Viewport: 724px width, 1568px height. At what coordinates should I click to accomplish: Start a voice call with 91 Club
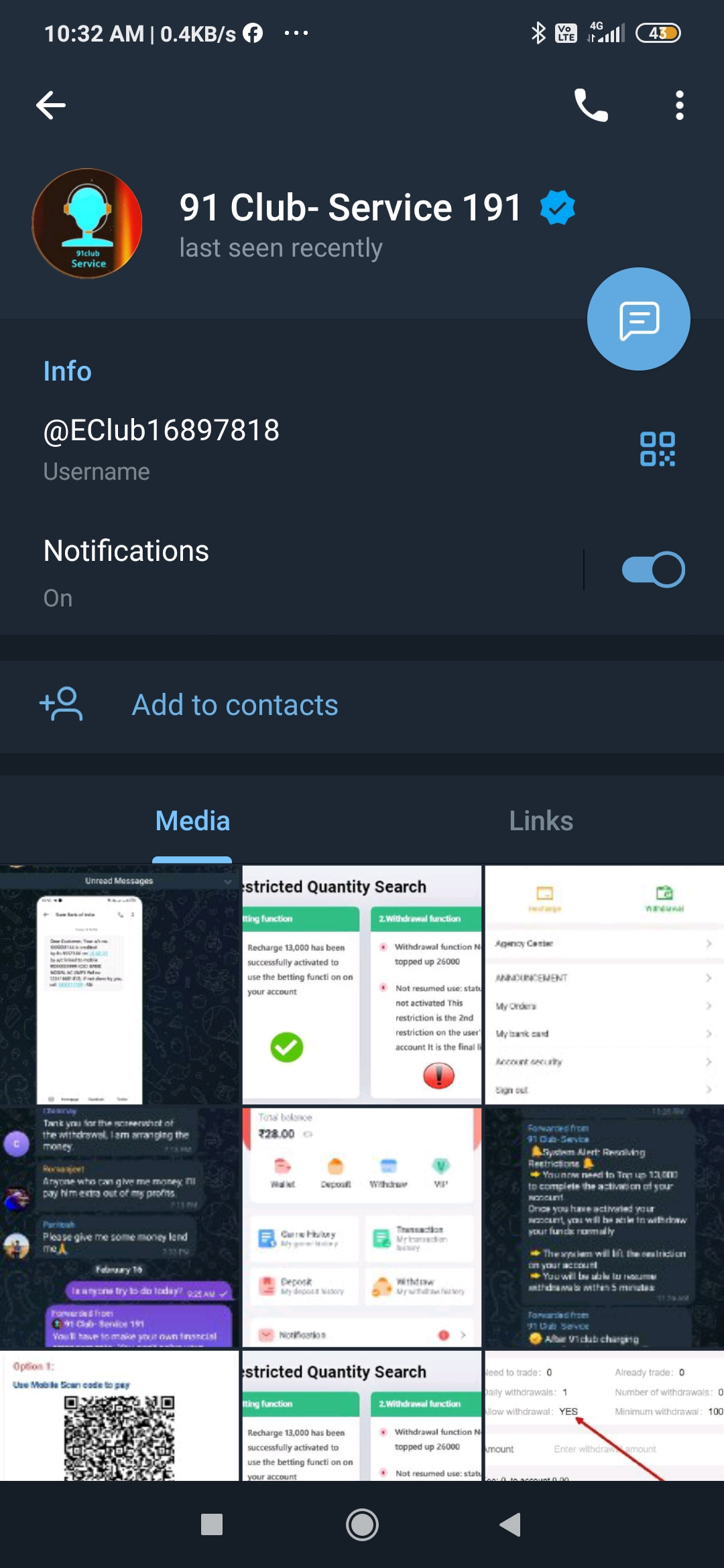coord(591,105)
